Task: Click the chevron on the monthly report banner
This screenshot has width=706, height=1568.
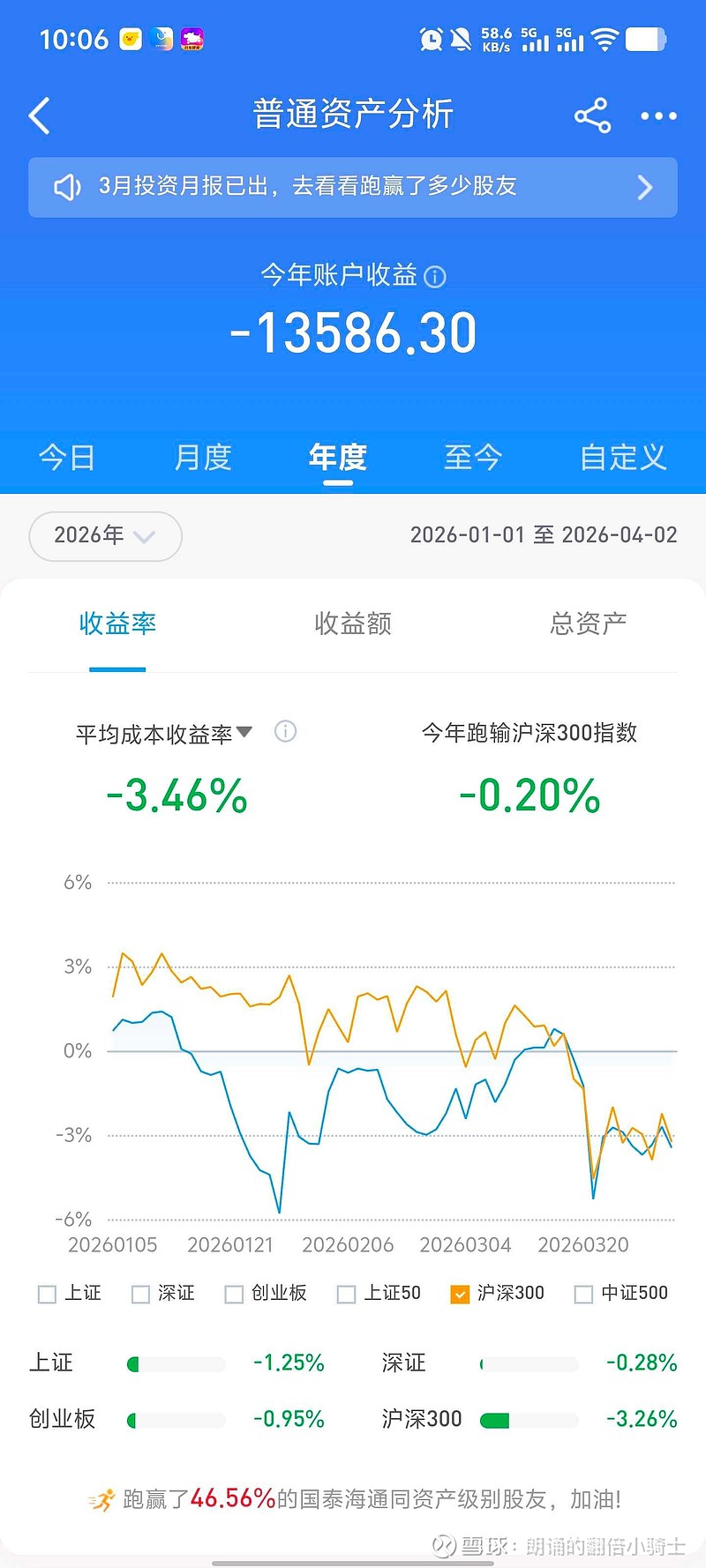Action: (x=645, y=187)
